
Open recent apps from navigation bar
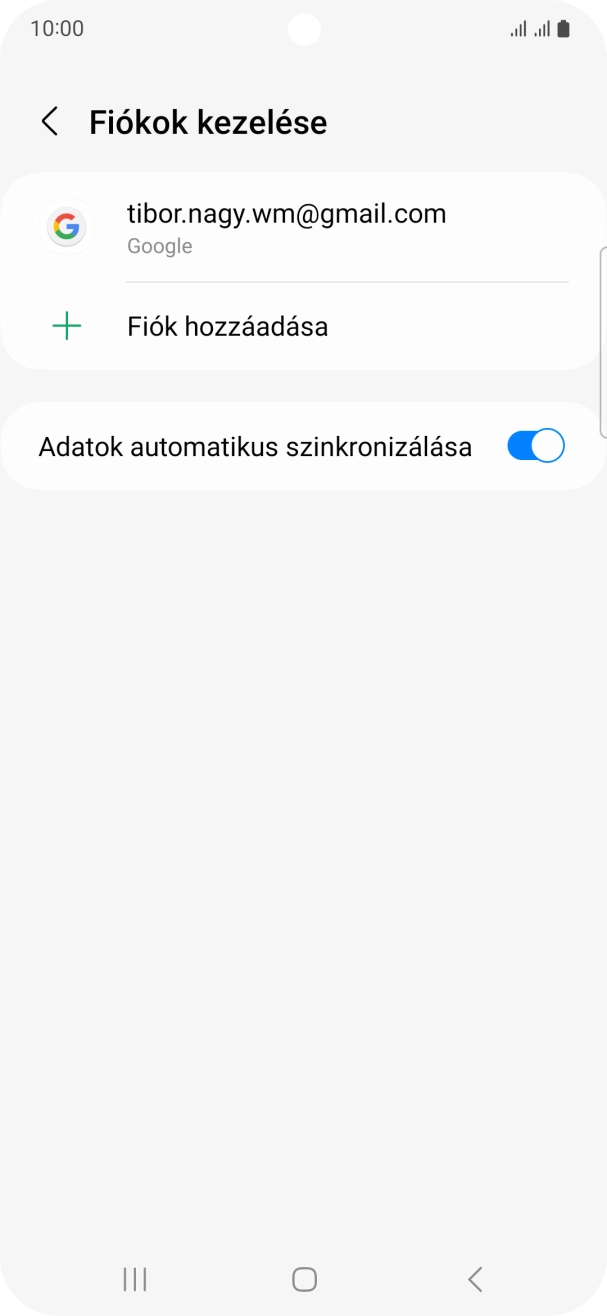134,1279
